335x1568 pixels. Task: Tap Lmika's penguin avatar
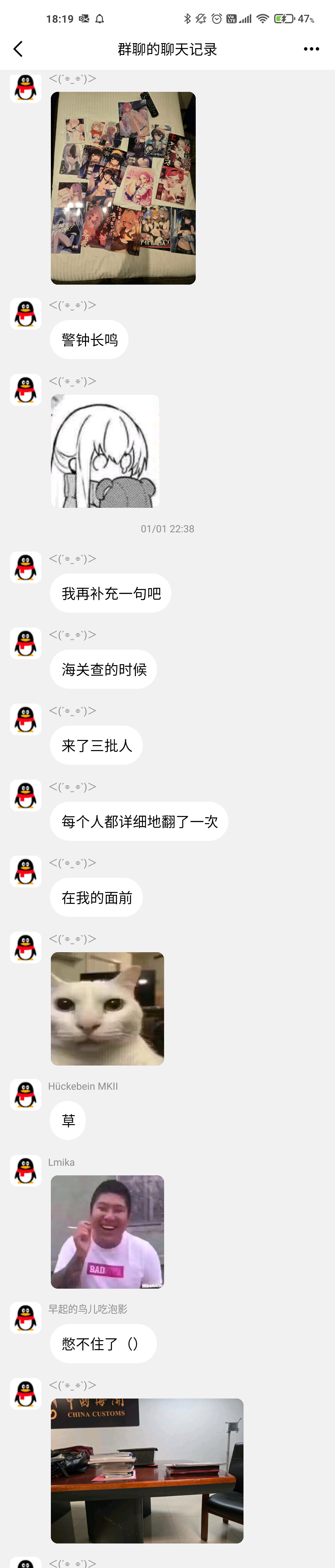[x=25, y=1170]
